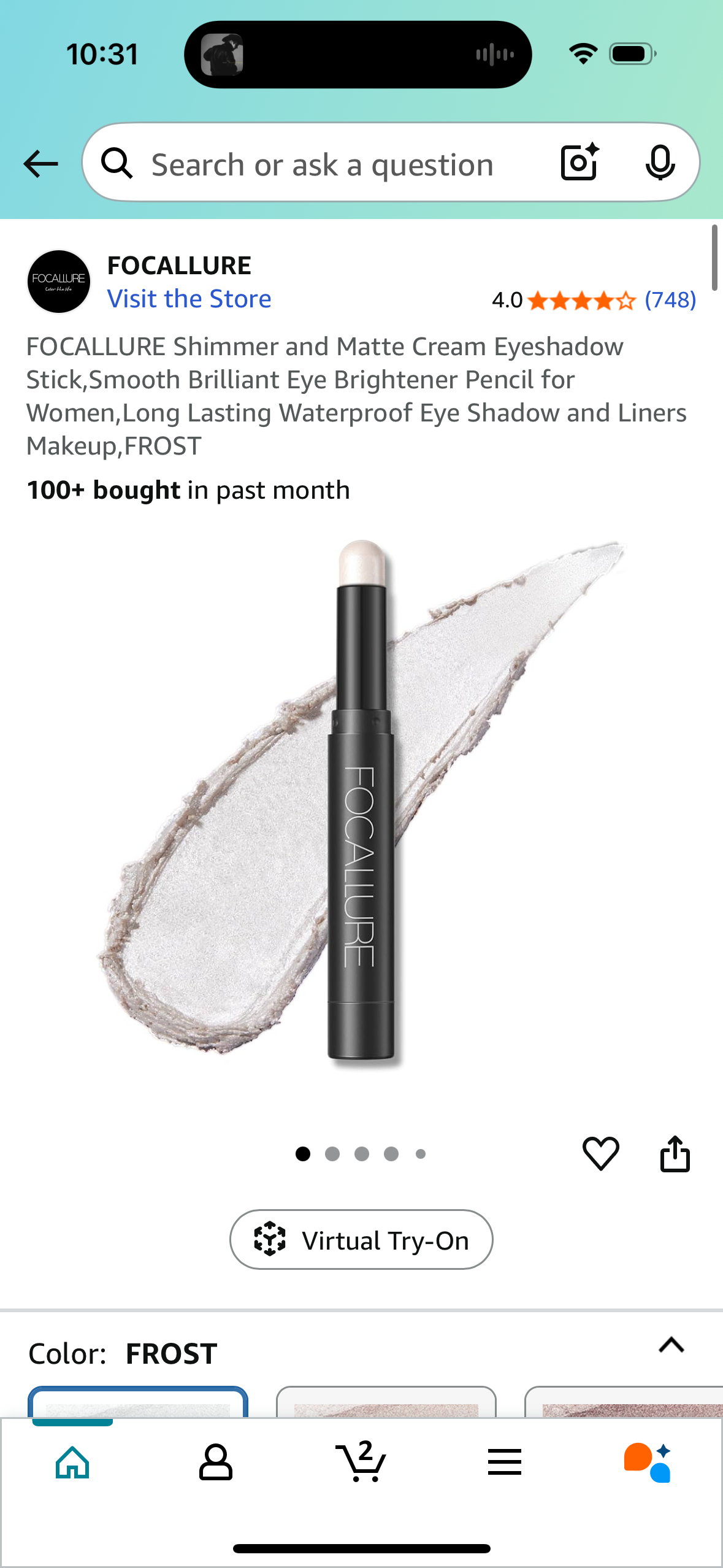Viewport: 723px width, 1568px height.
Task: Open the hamburger menu tab
Action: coord(505,1462)
